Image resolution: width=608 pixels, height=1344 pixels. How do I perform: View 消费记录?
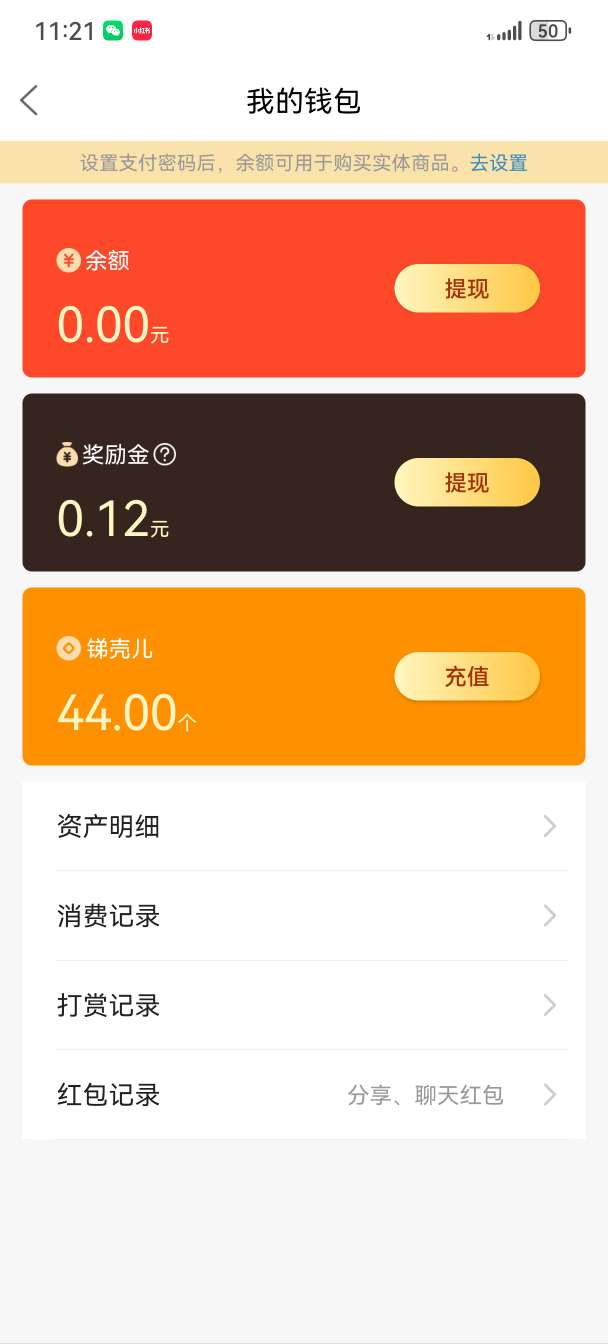304,916
